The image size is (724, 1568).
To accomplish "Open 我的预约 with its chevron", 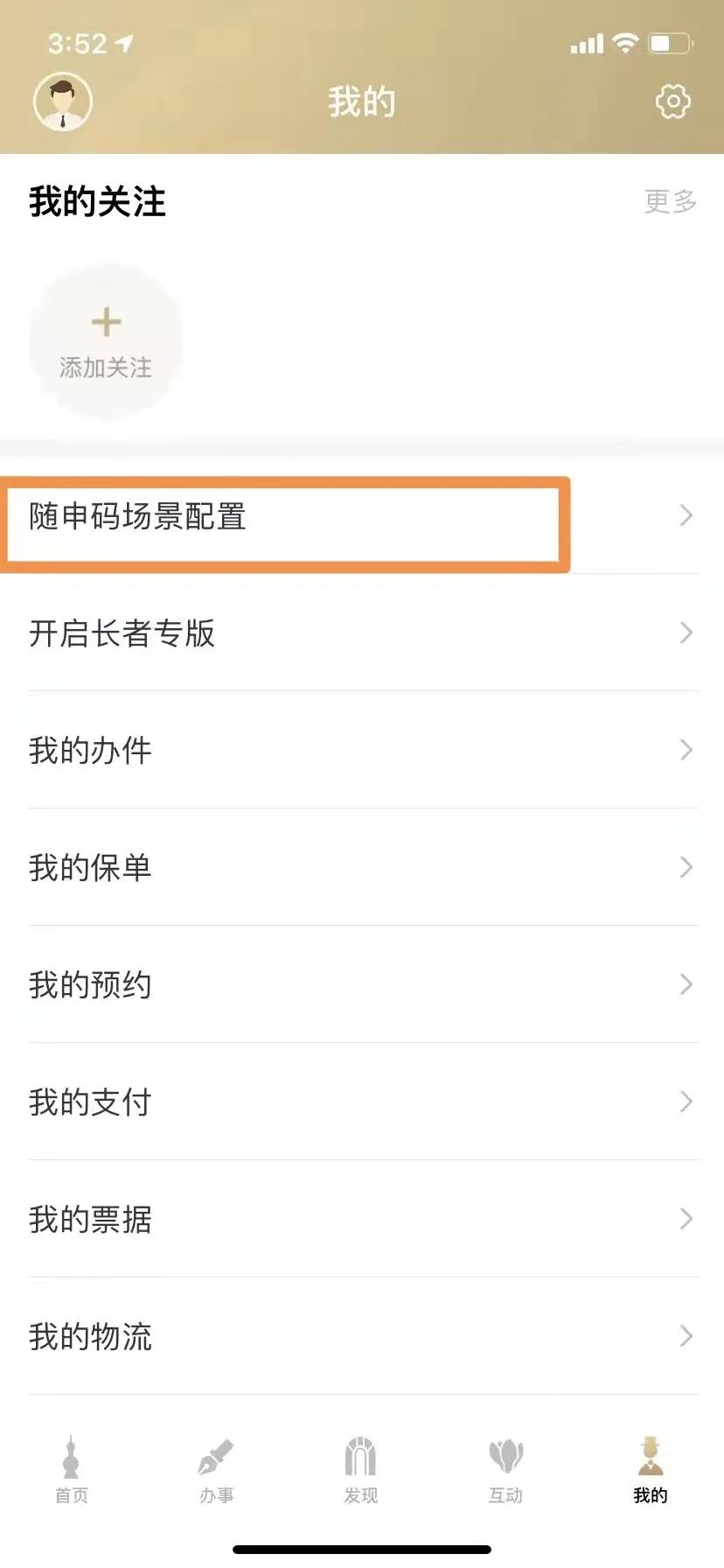I will pyautogui.click(x=686, y=984).
